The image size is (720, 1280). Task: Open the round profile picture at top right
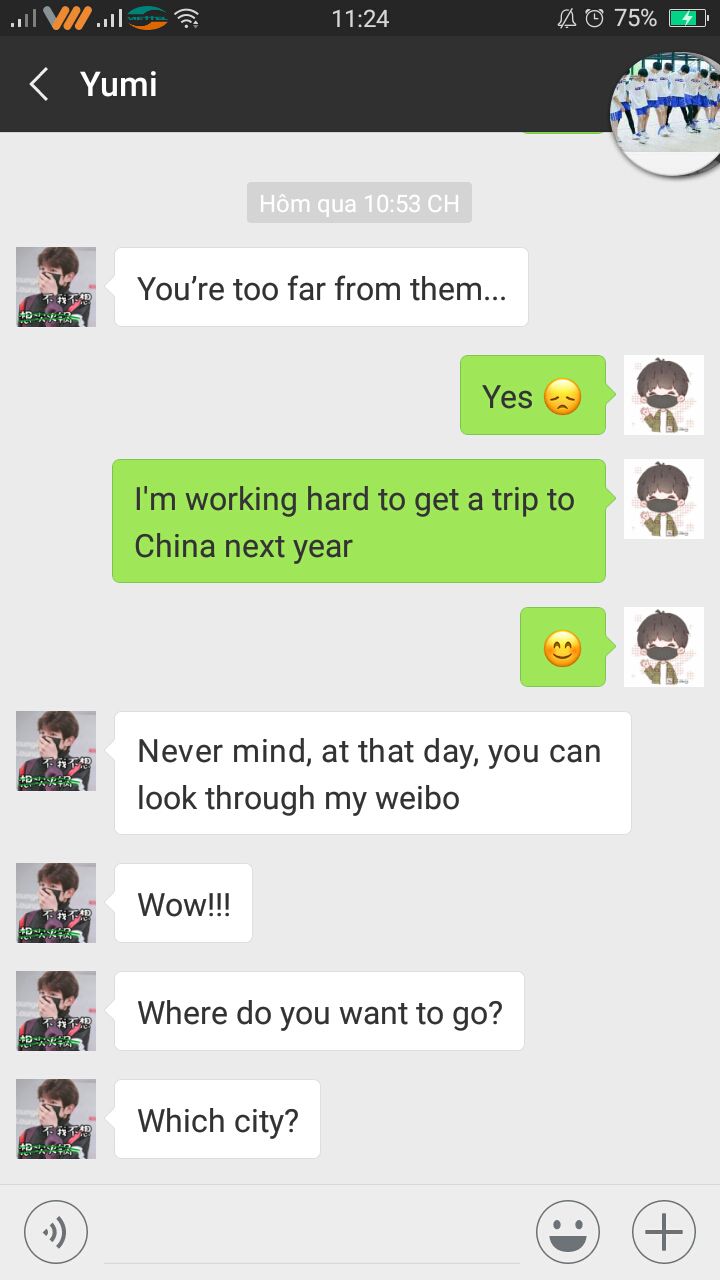click(x=667, y=112)
